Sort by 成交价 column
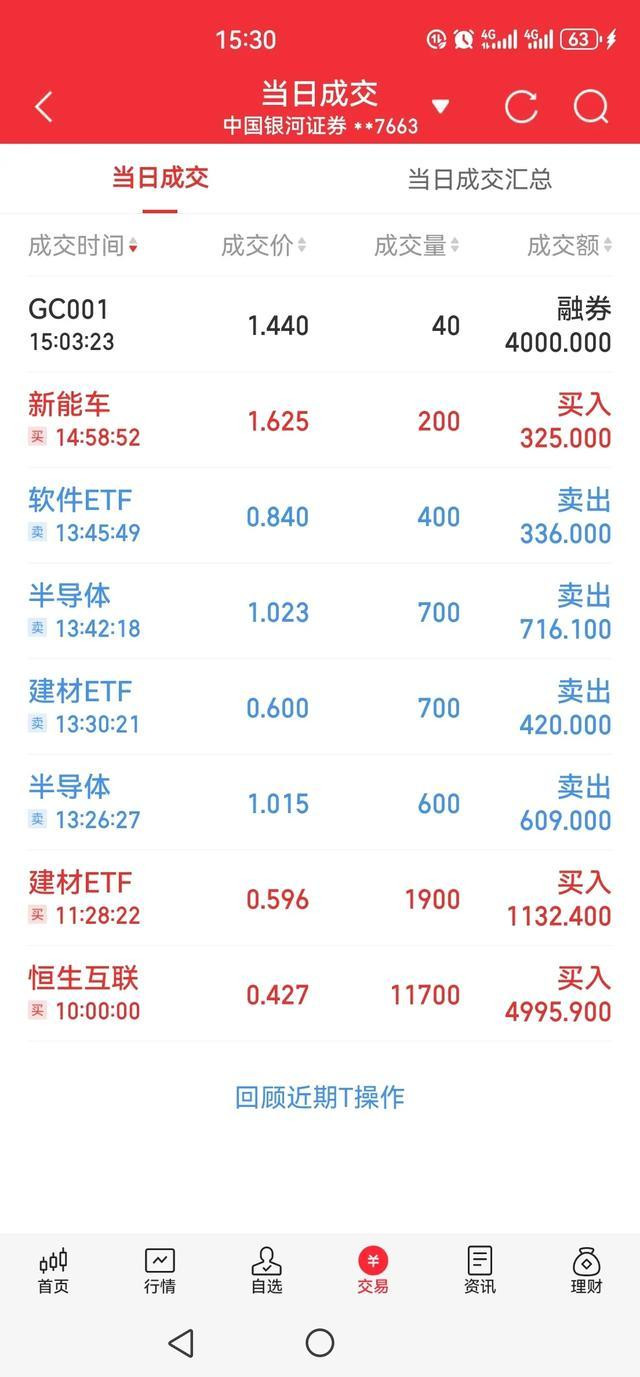Viewport: 640px width, 1377px height. (x=264, y=245)
